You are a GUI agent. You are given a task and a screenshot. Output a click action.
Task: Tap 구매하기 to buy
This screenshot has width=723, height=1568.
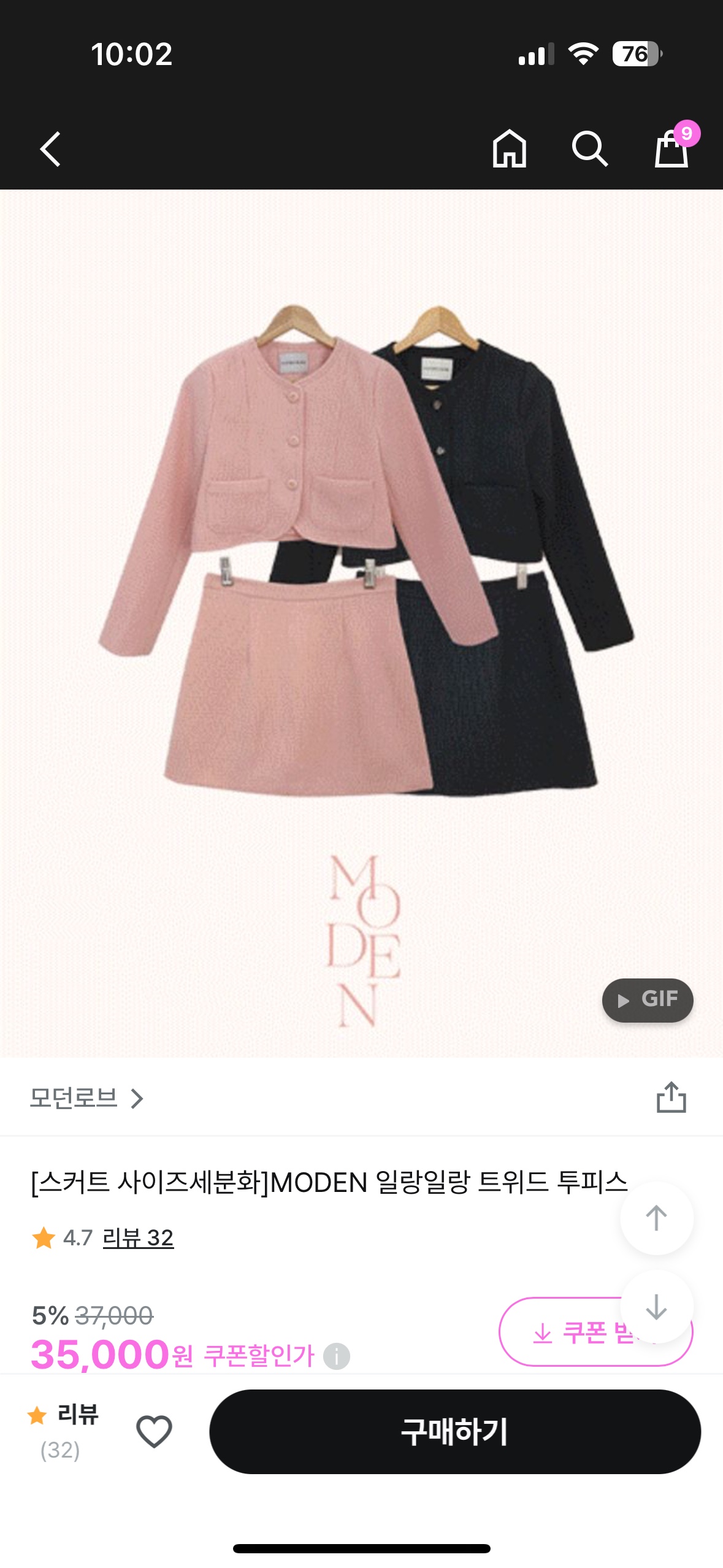point(454,1431)
